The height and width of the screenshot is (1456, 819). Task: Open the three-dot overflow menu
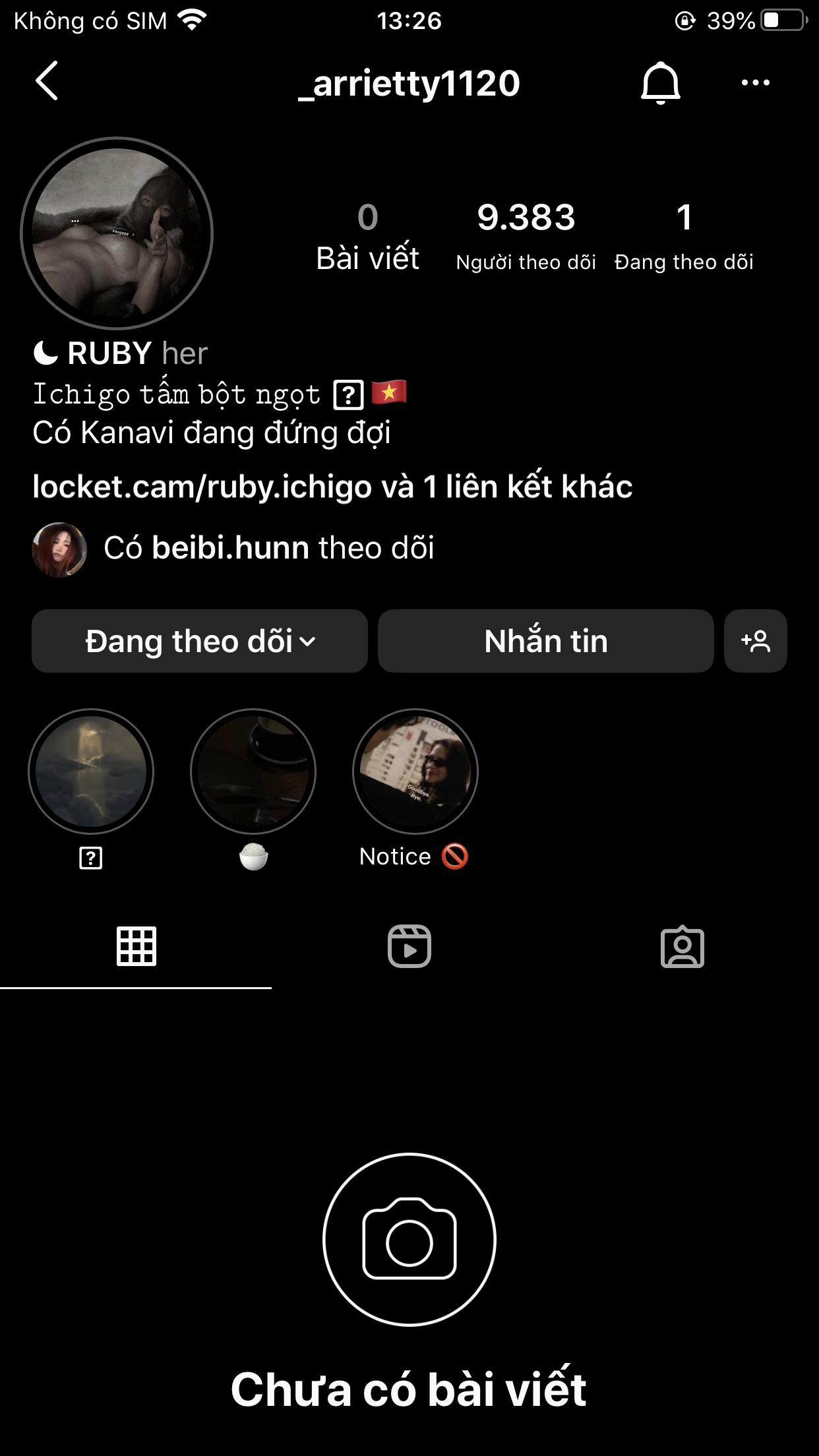(755, 82)
